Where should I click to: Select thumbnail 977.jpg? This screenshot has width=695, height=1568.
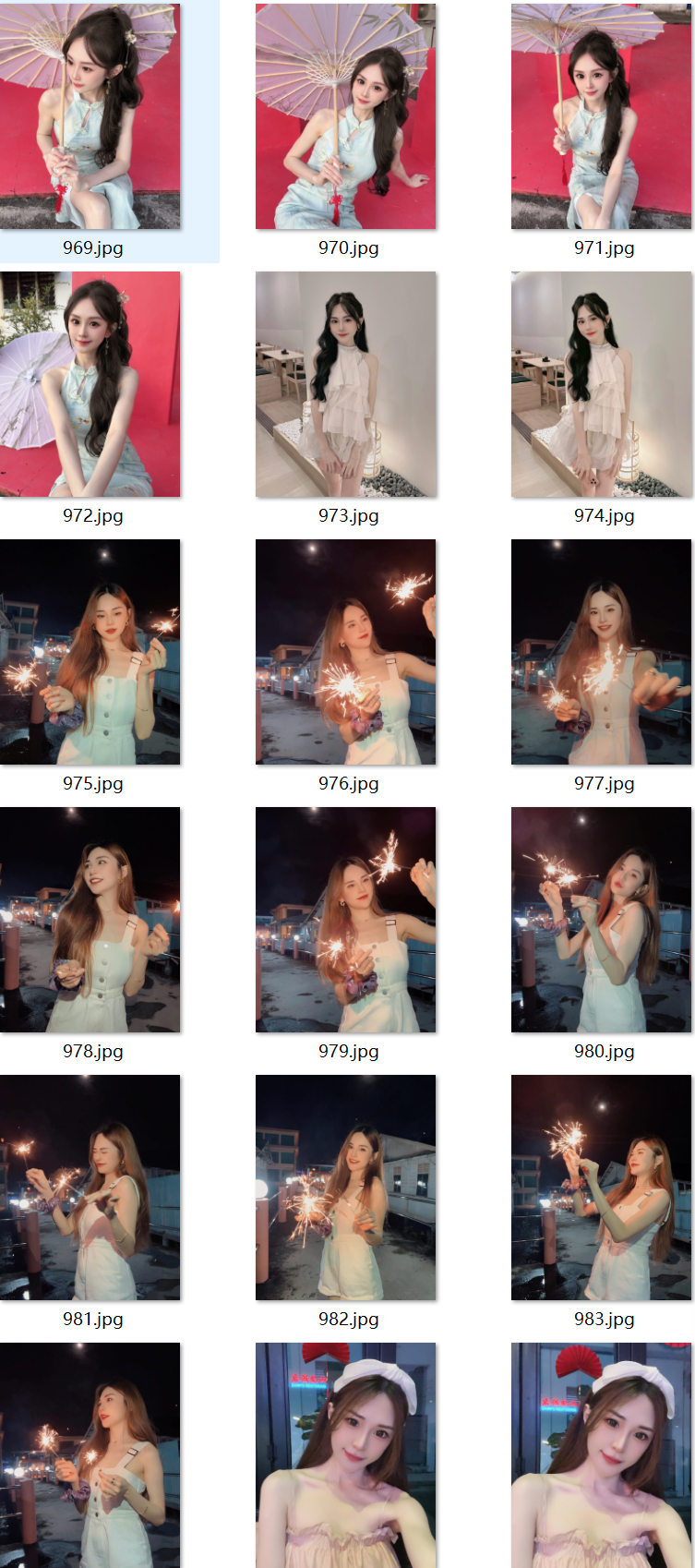coord(601,652)
